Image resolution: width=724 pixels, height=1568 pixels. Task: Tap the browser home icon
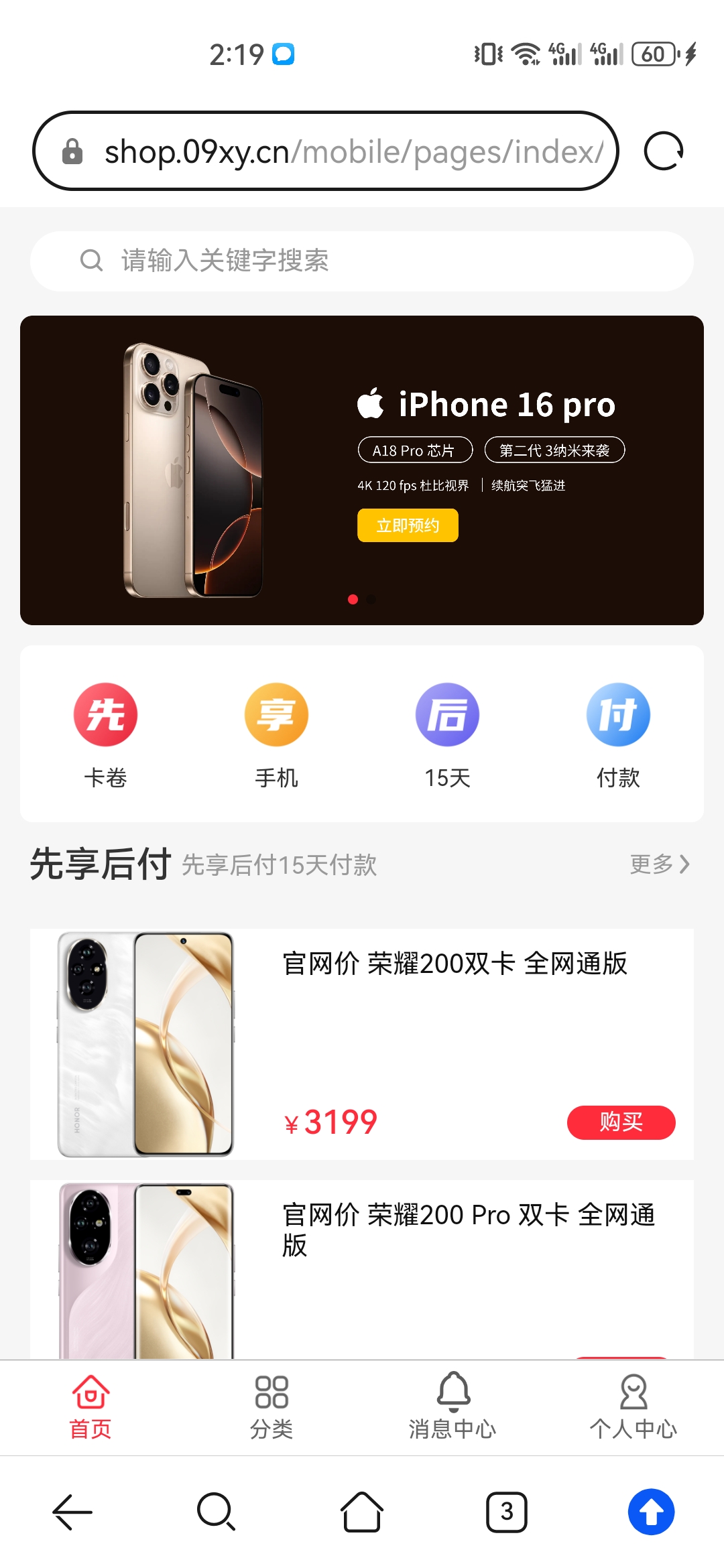362,1512
